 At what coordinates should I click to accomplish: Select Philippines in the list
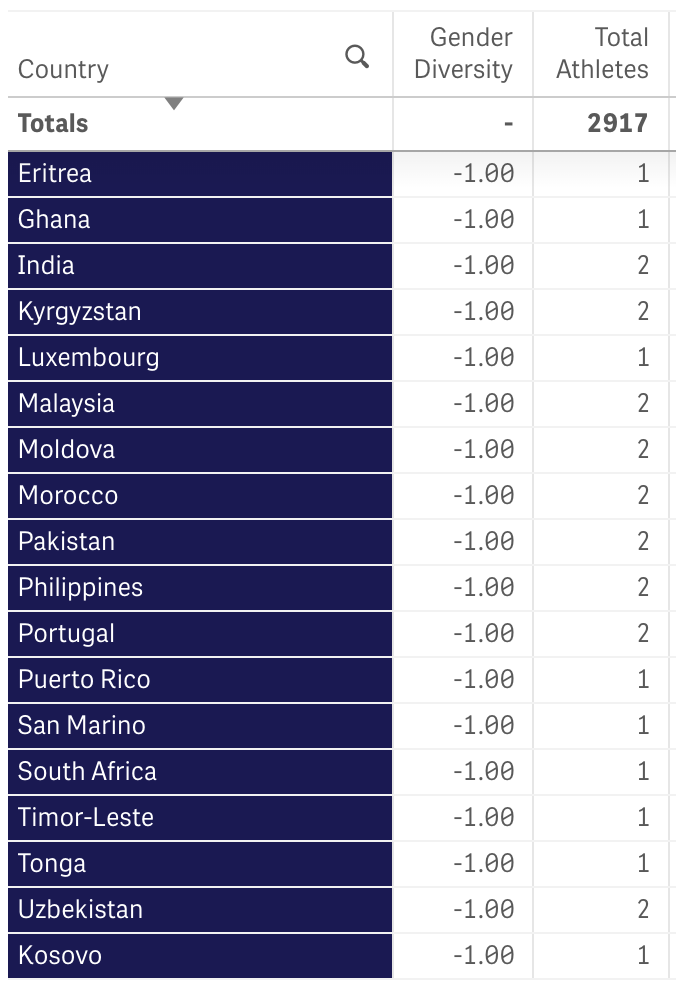tap(80, 588)
